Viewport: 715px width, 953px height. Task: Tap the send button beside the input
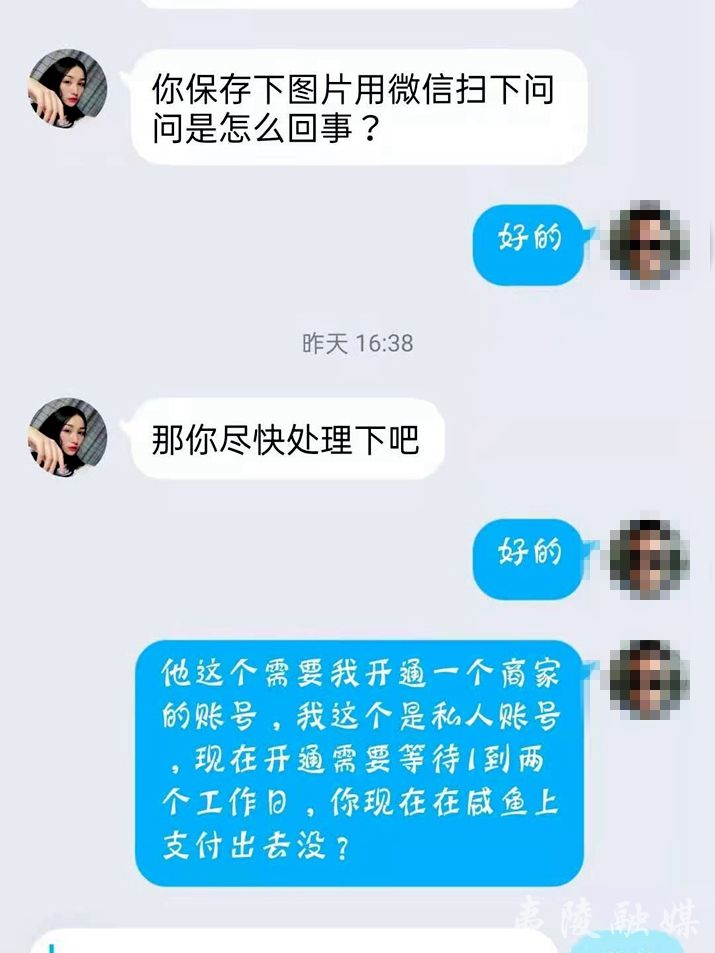click(x=627, y=944)
